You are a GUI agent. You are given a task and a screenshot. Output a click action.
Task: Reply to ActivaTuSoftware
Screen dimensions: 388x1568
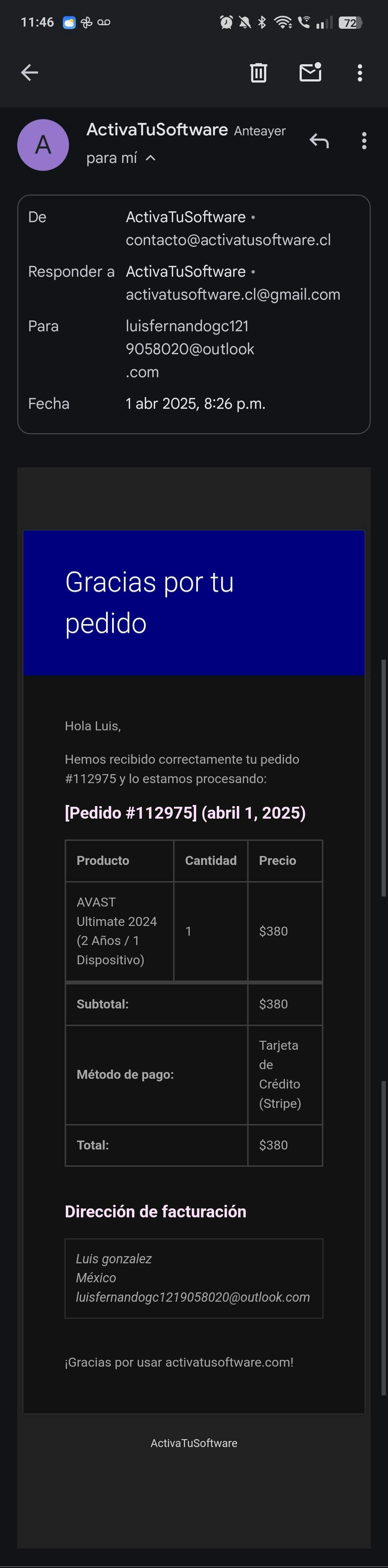[x=319, y=141]
